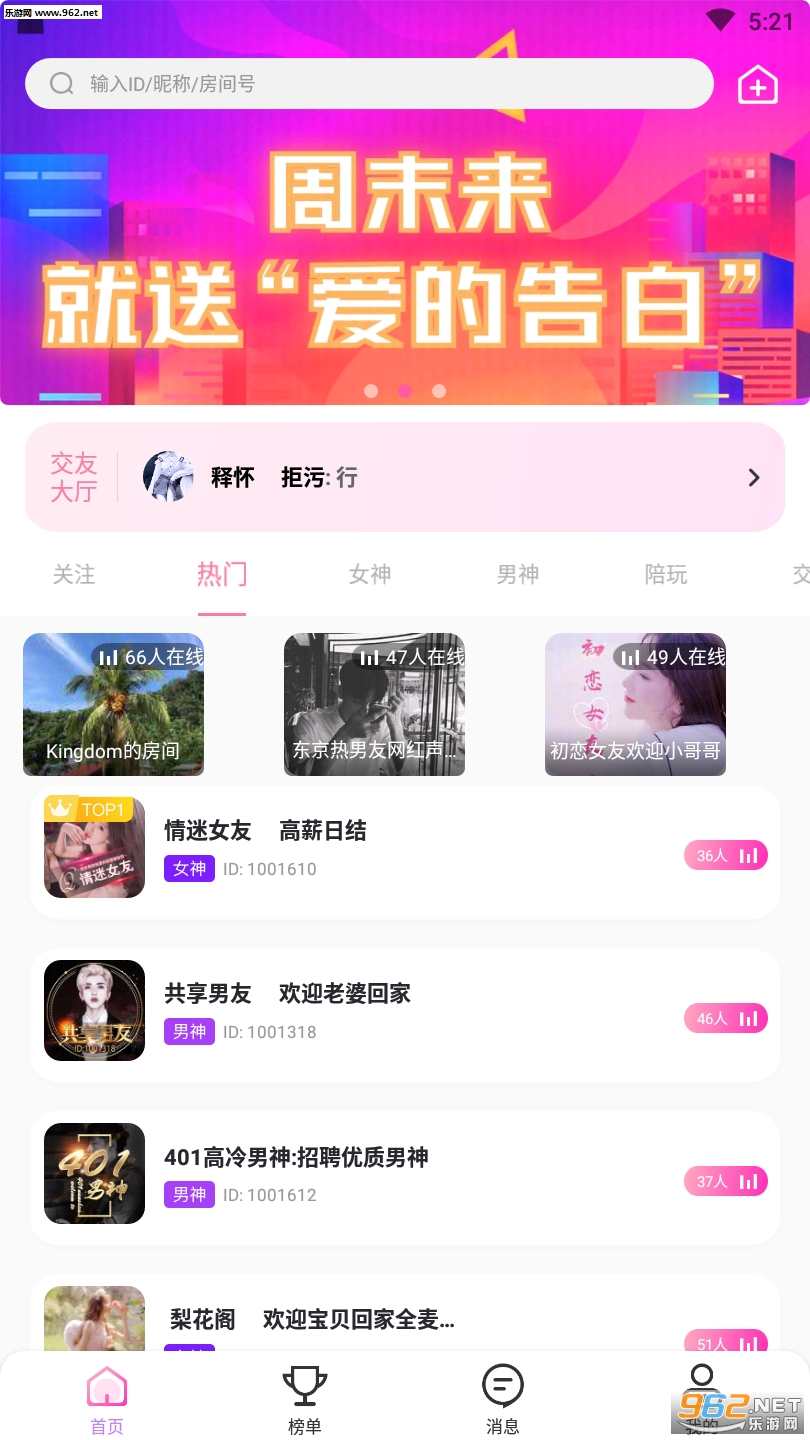Join the 东京热男友网红声 room card
The height and width of the screenshot is (1440, 810).
[374, 704]
